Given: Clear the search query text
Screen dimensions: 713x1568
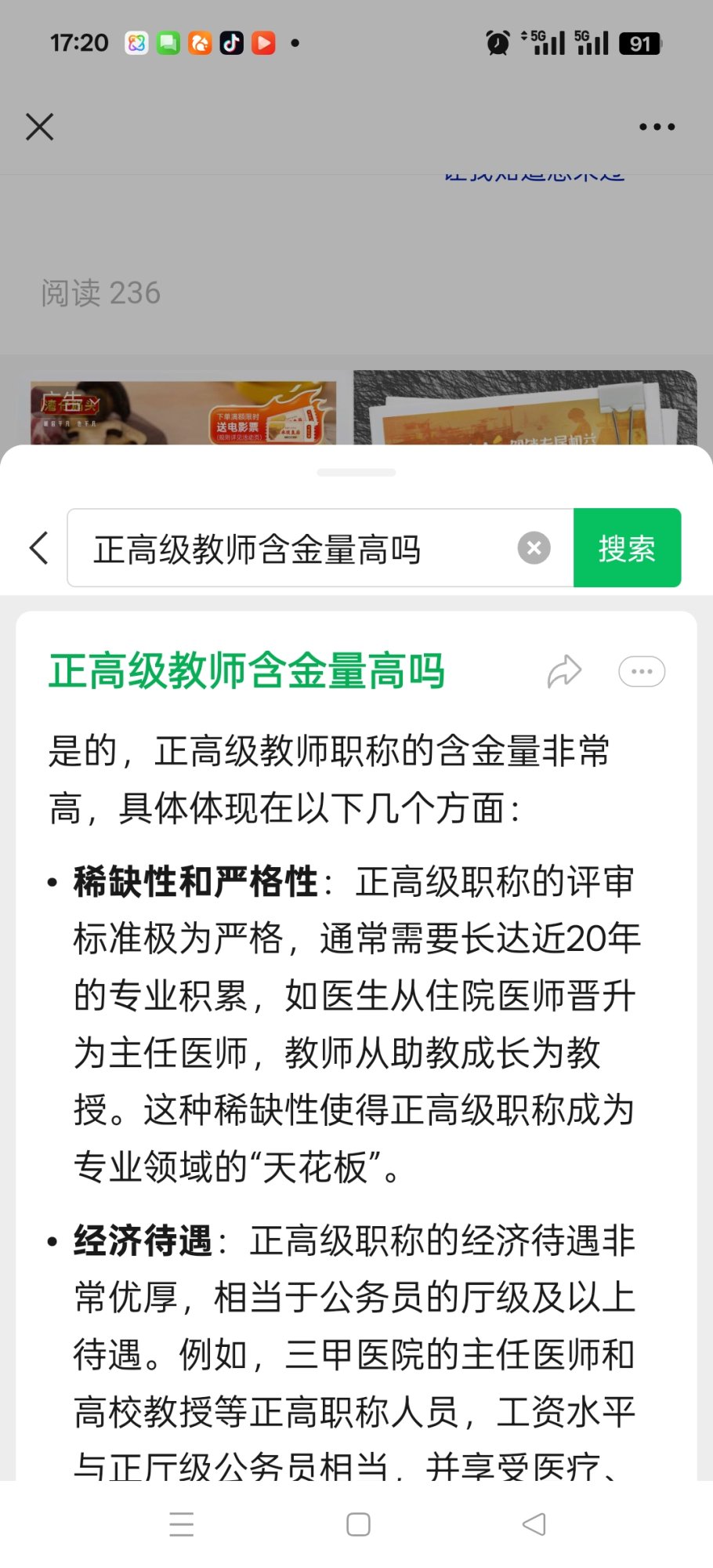Looking at the screenshot, I should [534, 548].
